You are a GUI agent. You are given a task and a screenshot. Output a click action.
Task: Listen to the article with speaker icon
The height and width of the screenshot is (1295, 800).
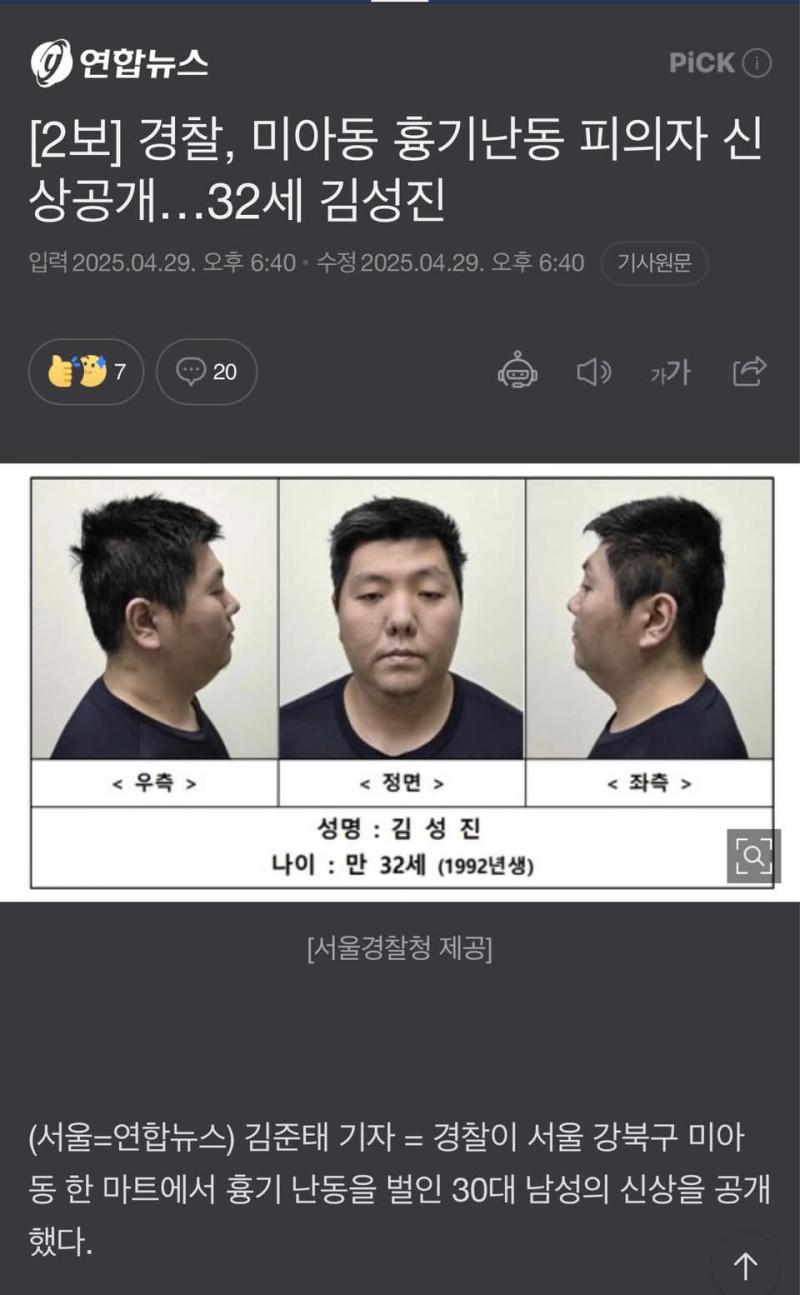(594, 372)
